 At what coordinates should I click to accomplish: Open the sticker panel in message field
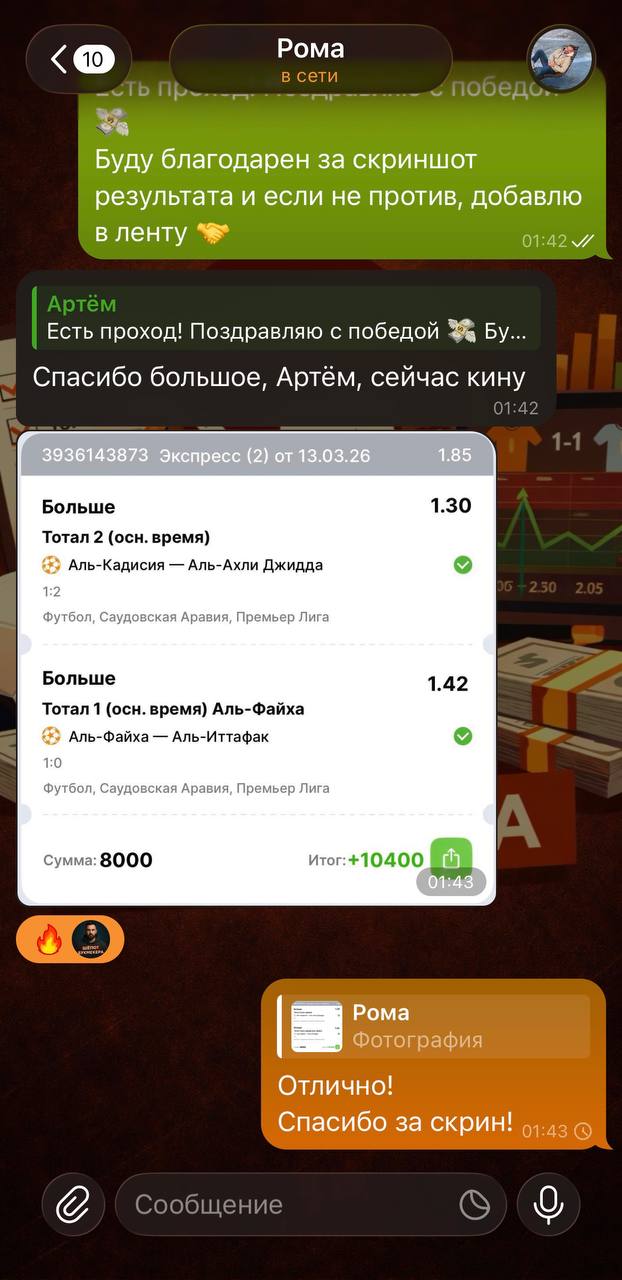[x=475, y=1205]
